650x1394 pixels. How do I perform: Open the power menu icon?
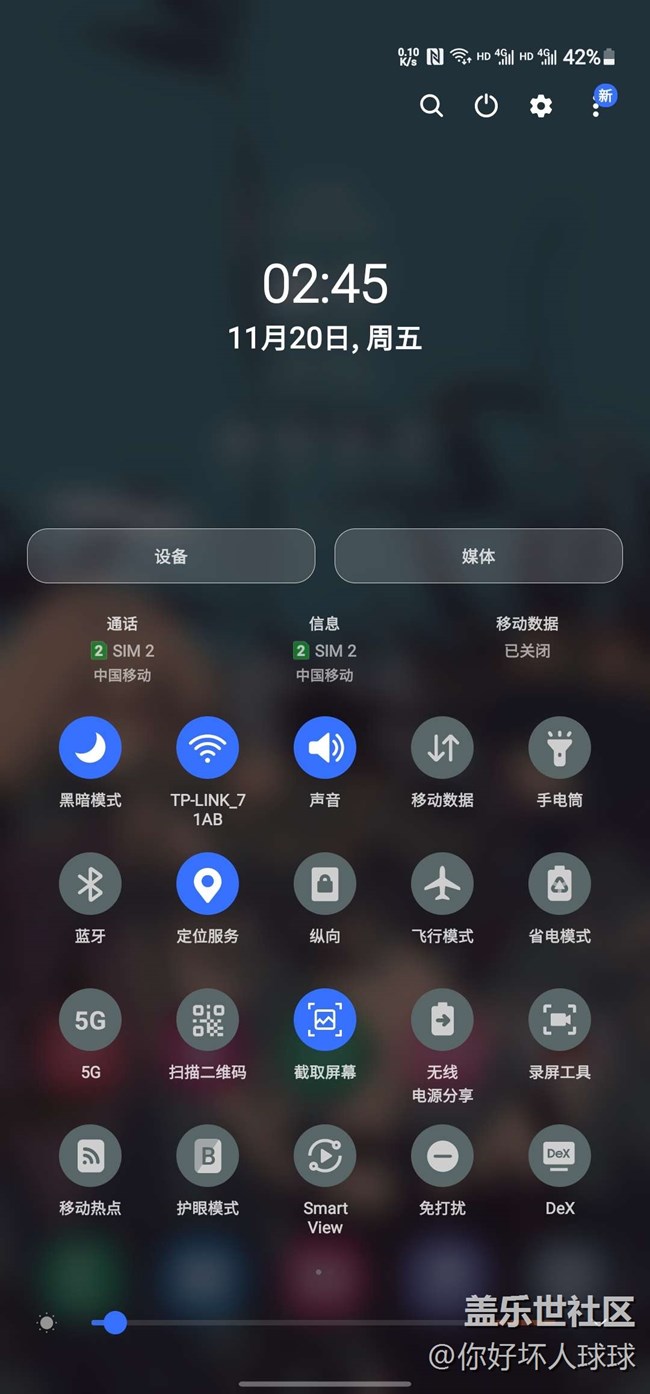point(486,106)
